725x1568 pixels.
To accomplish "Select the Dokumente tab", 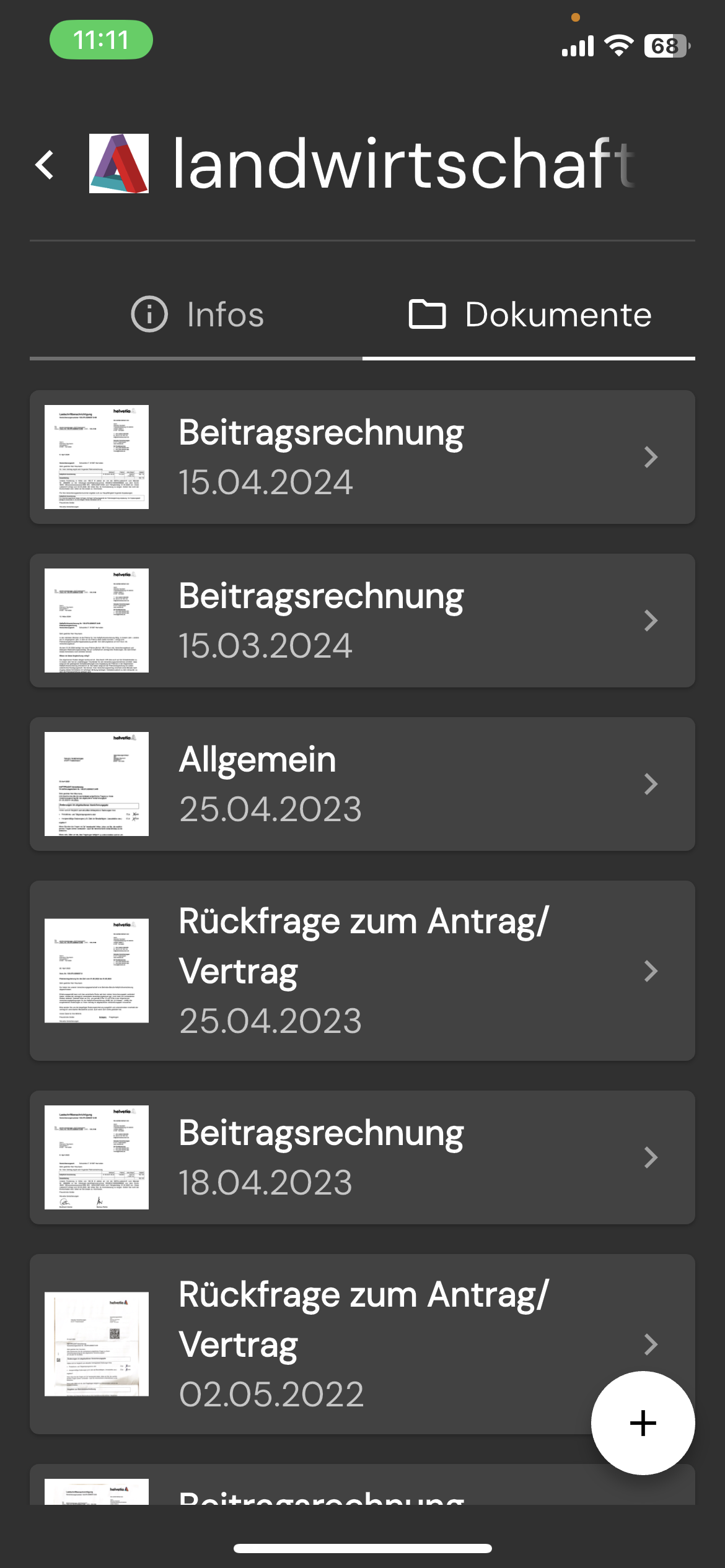I will (529, 315).
